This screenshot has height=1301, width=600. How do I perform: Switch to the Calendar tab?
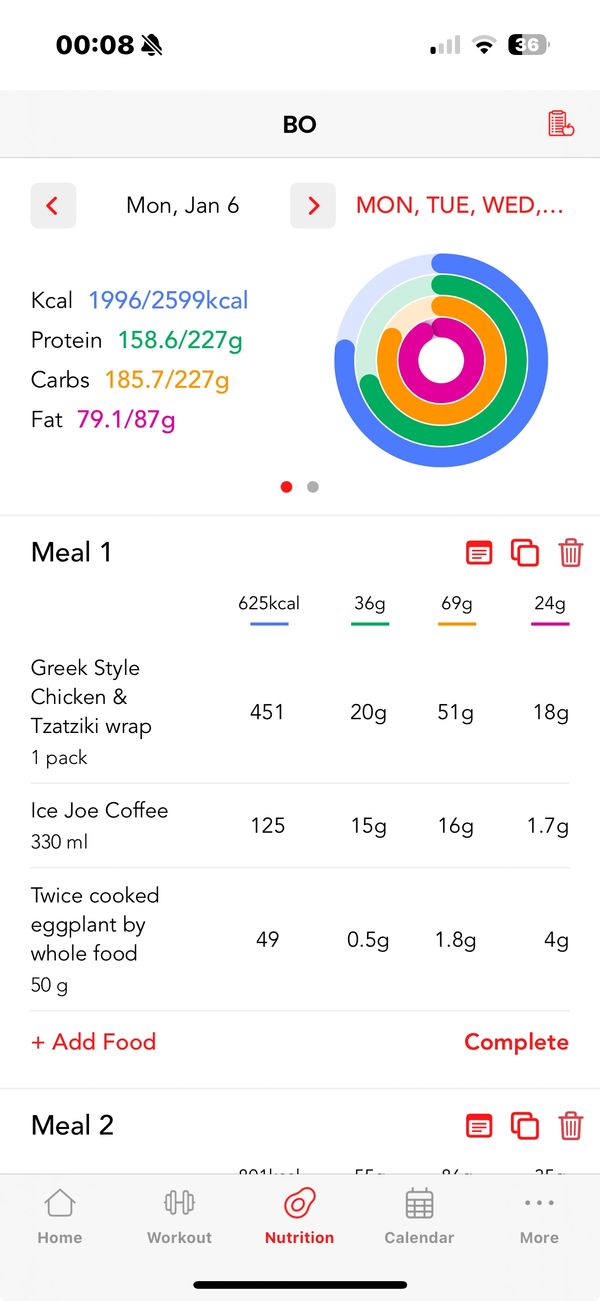pos(419,1217)
